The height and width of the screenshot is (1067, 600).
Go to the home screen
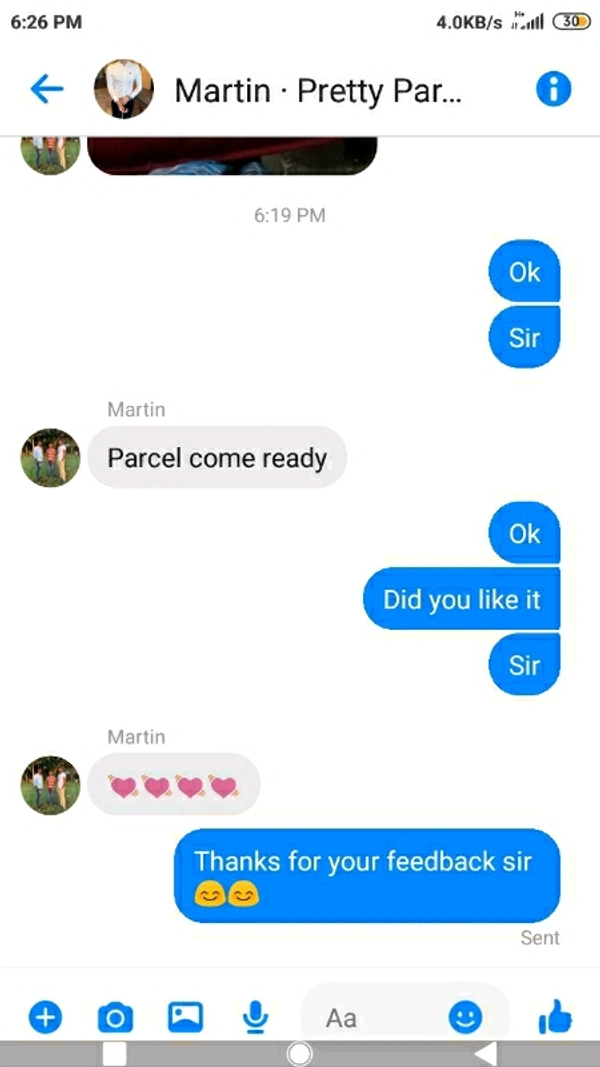pyautogui.click(x=299, y=1053)
